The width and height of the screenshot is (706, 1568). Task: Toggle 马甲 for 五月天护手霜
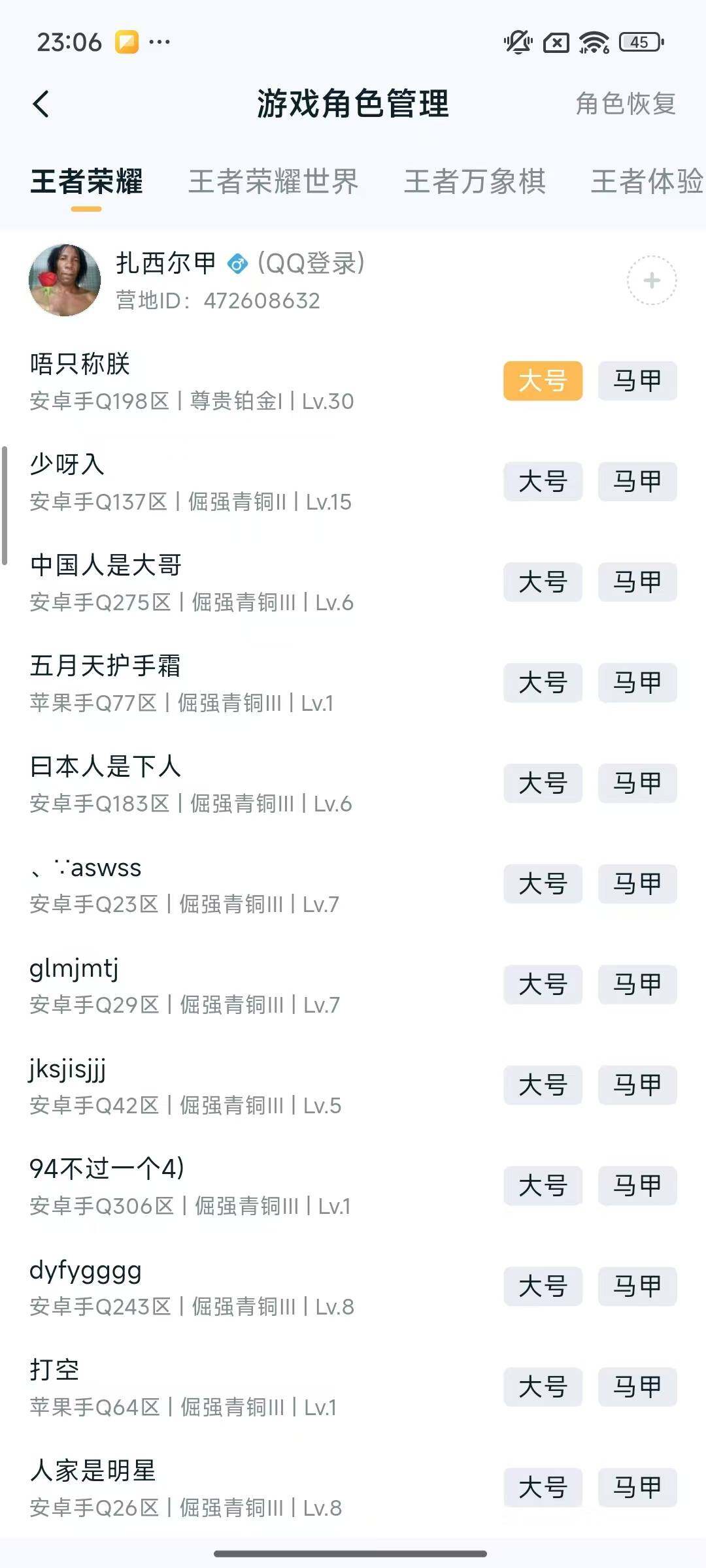(637, 683)
